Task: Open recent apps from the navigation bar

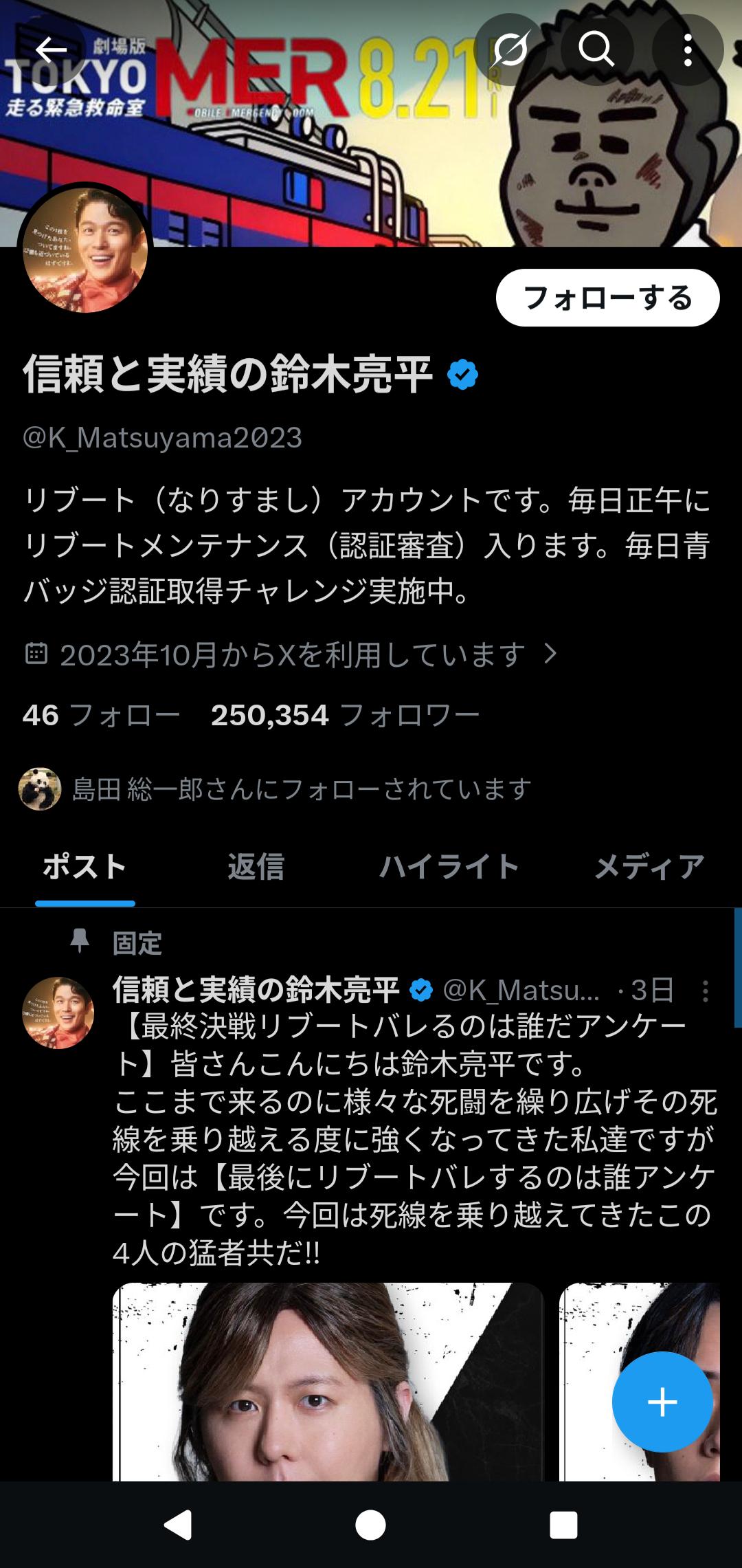Action: pyautogui.click(x=563, y=1525)
